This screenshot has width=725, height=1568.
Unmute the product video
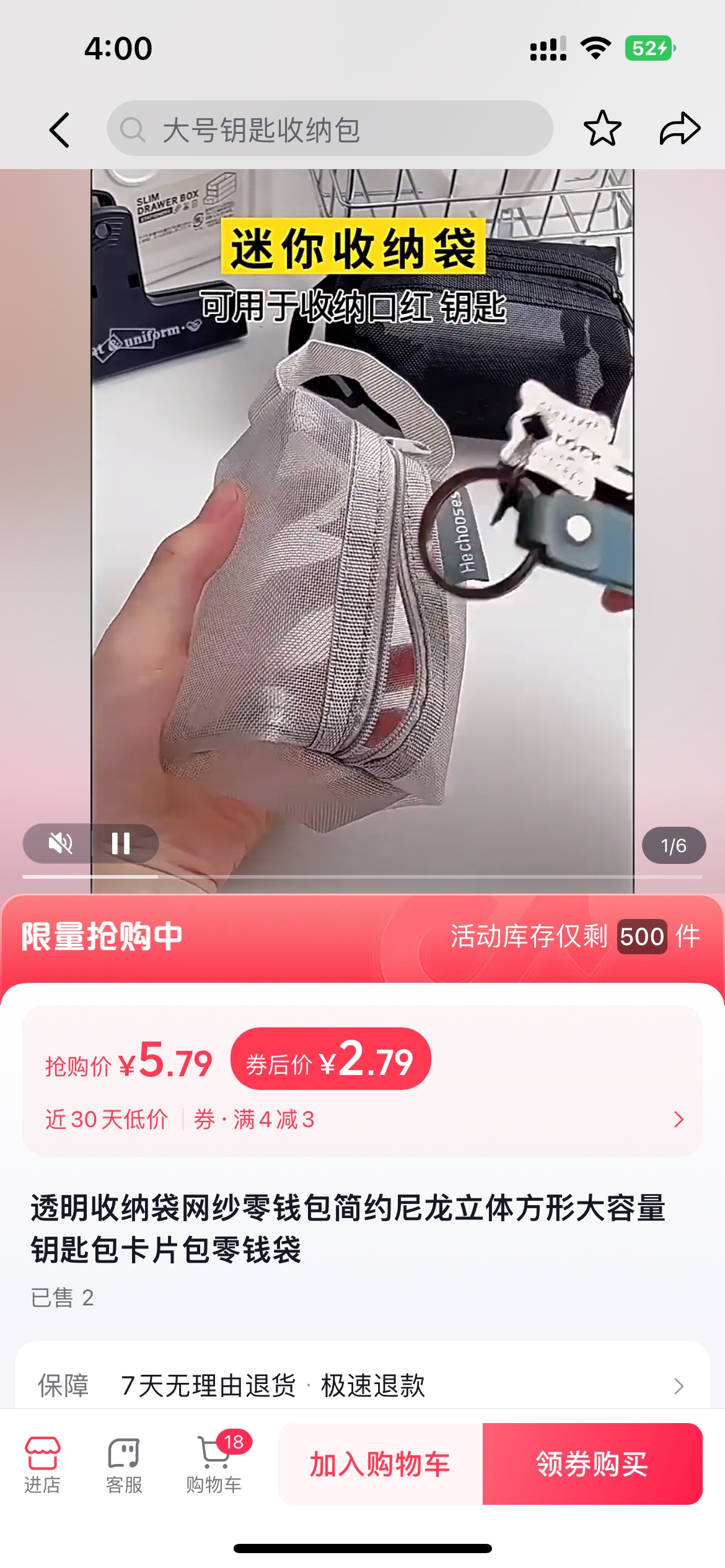(x=61, y=843)
